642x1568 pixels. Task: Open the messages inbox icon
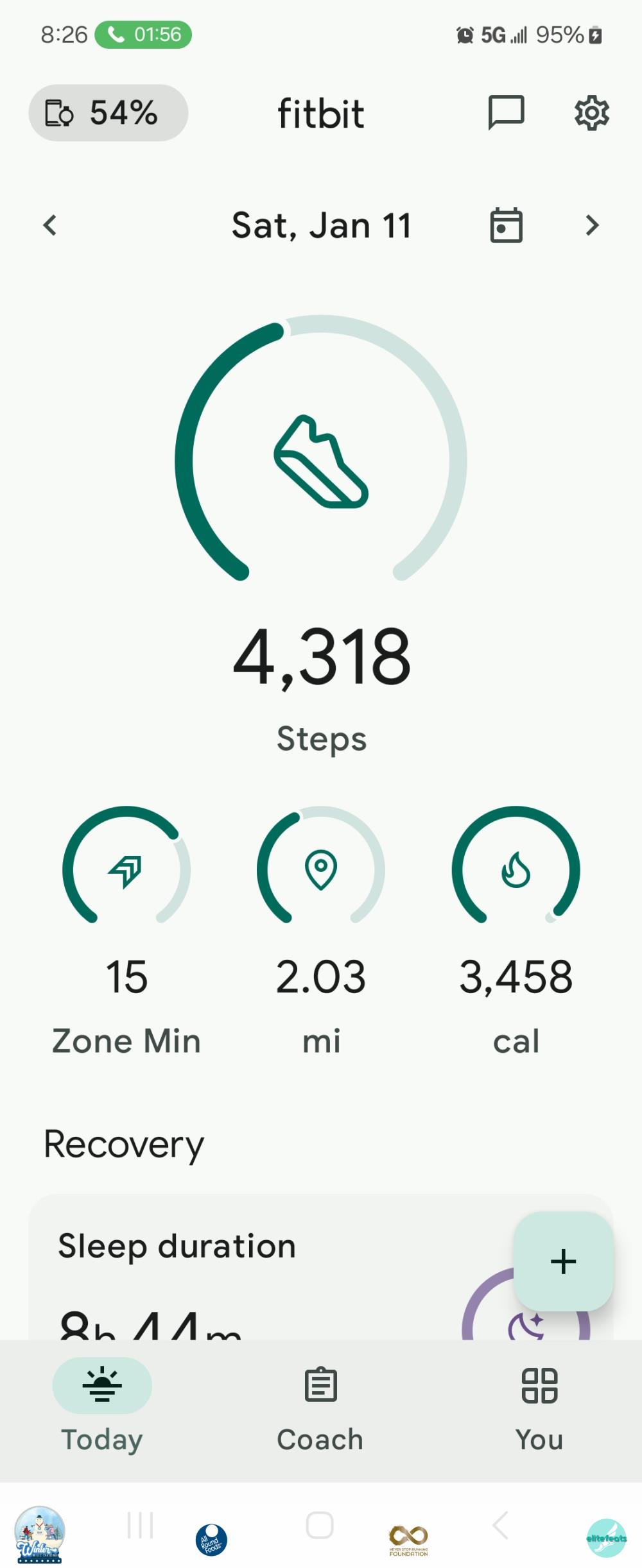pyautogui.click(x=506, y=113)
